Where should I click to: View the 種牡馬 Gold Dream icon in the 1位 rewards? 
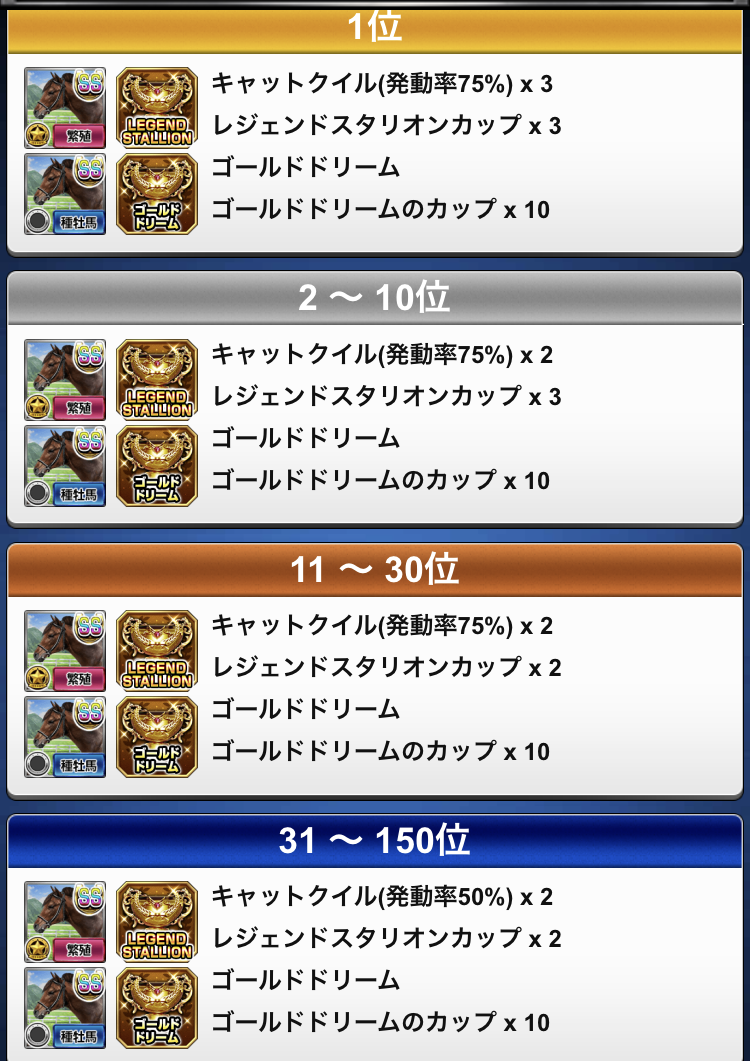(65, 194)
